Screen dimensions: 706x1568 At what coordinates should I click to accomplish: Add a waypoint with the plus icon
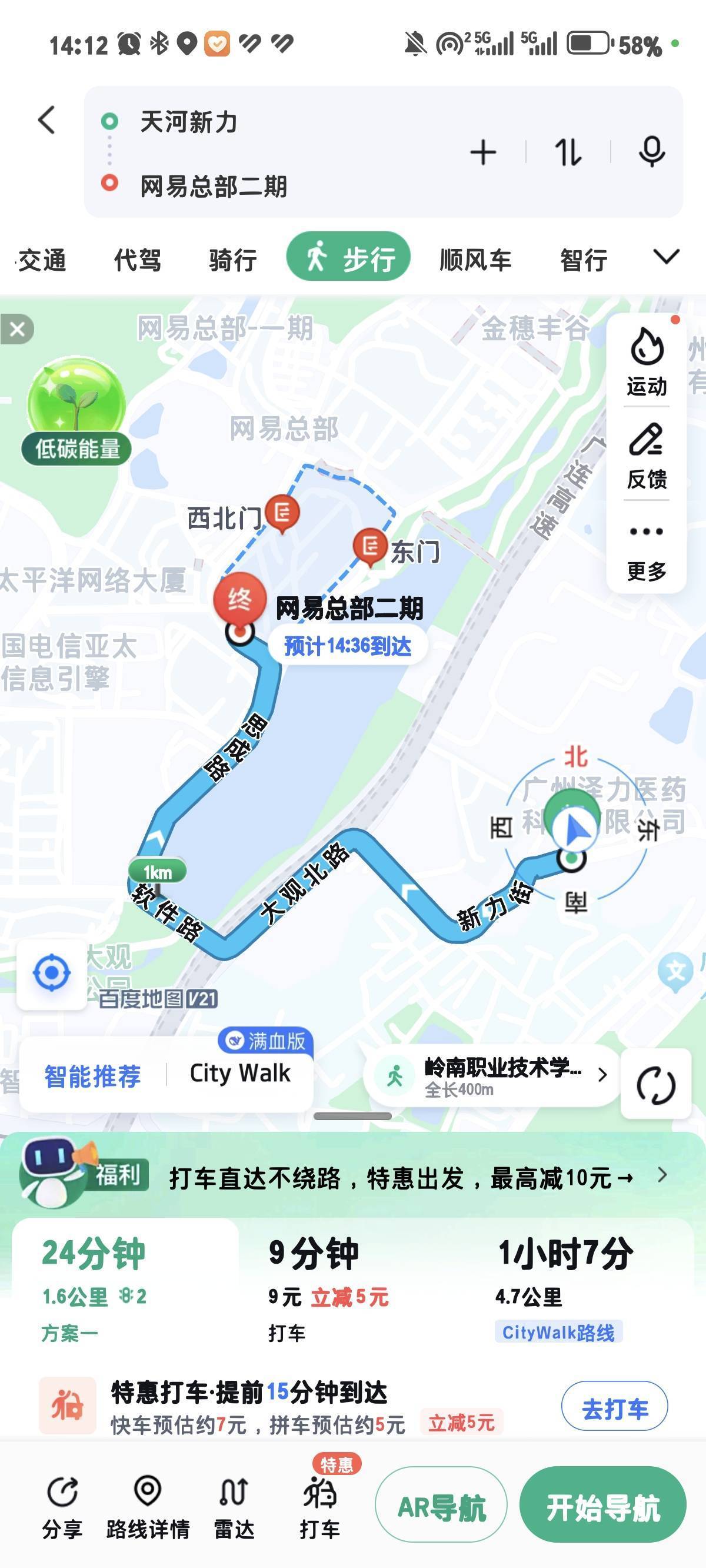coord(483,152)
